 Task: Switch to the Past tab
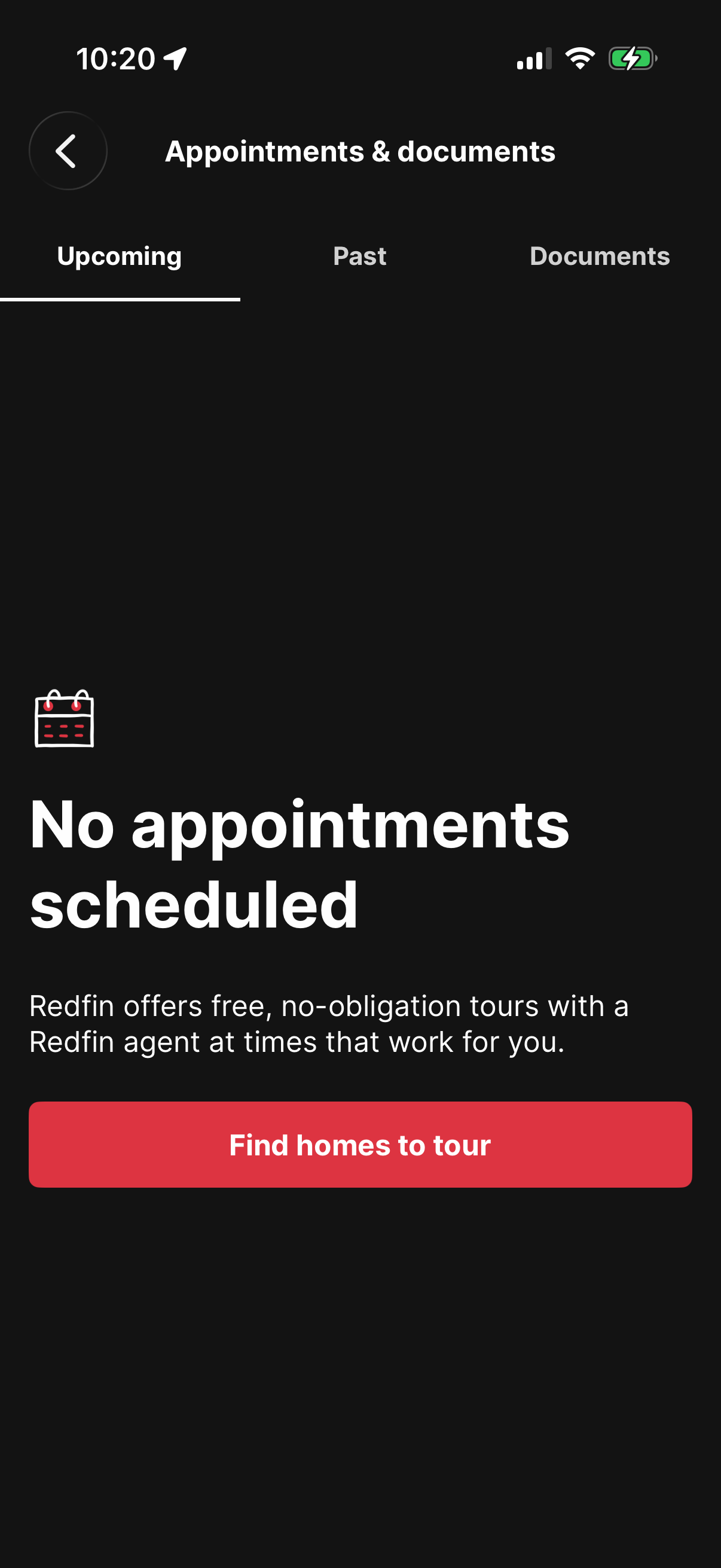click(x=359, y=256)
